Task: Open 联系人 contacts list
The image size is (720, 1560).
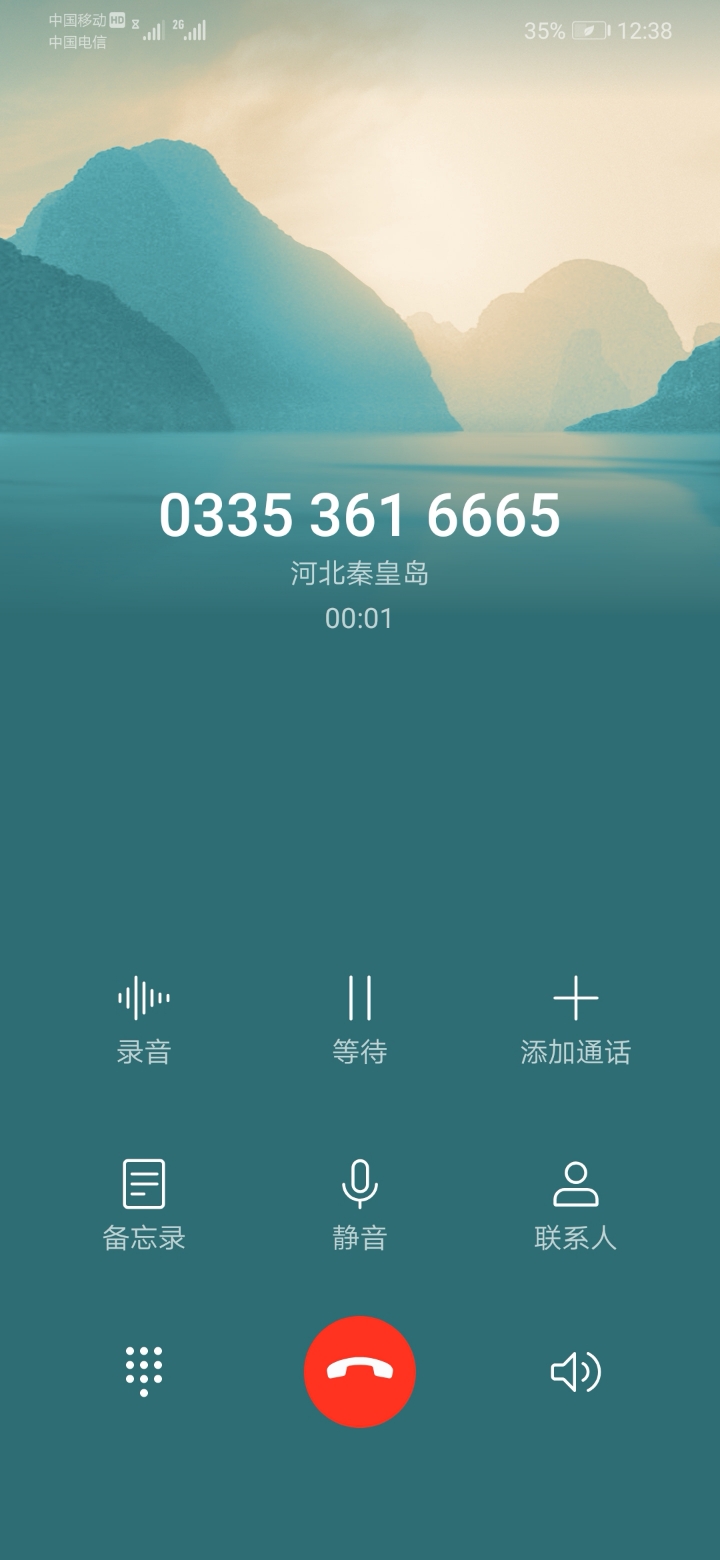Action: pyautogui.click(x=576, y=1205)
